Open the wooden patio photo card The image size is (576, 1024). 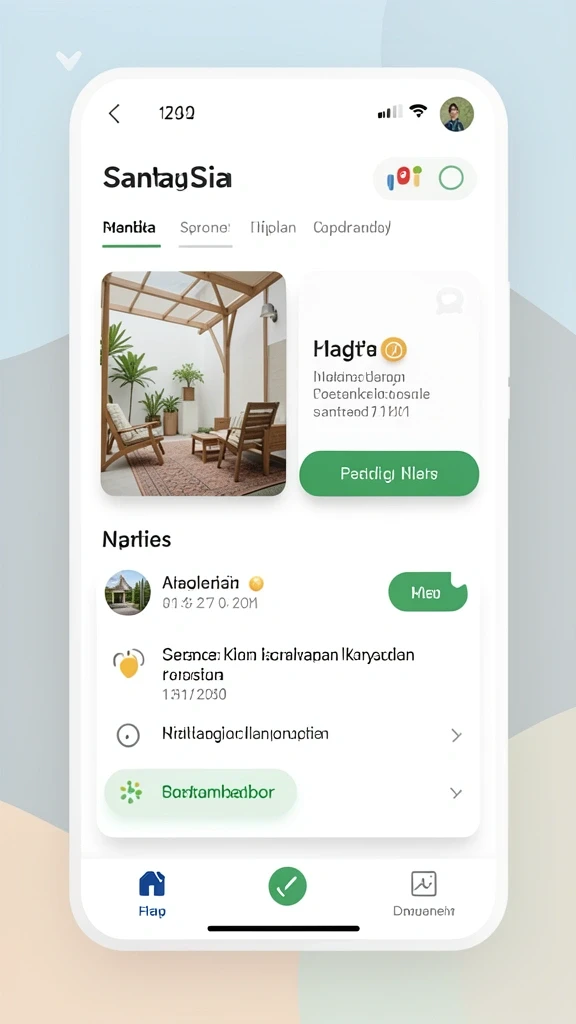tap(193, 383)
